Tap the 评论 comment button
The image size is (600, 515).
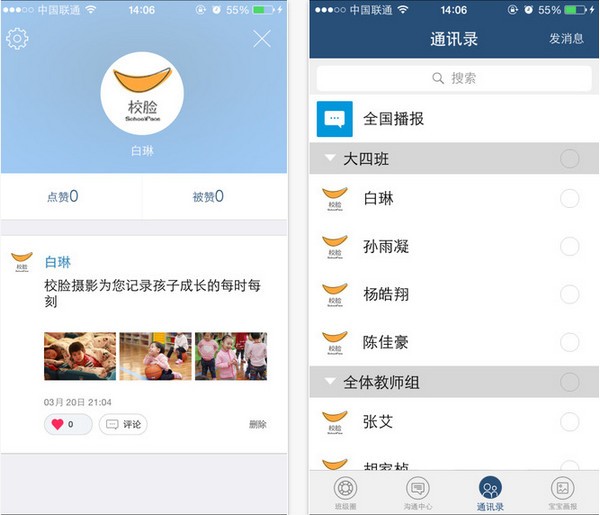[122, 425]
